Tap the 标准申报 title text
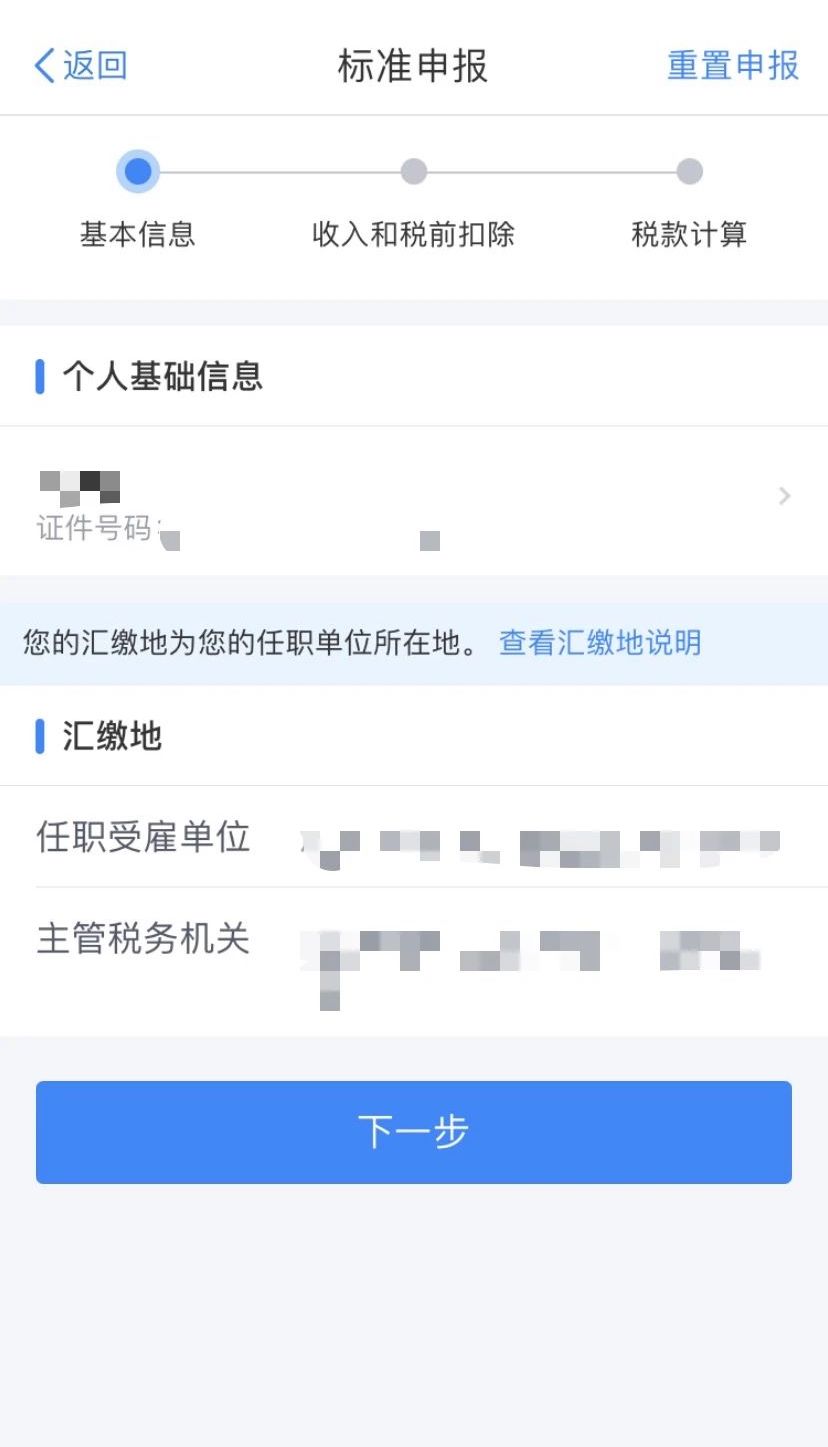 [x=413, y=64]
